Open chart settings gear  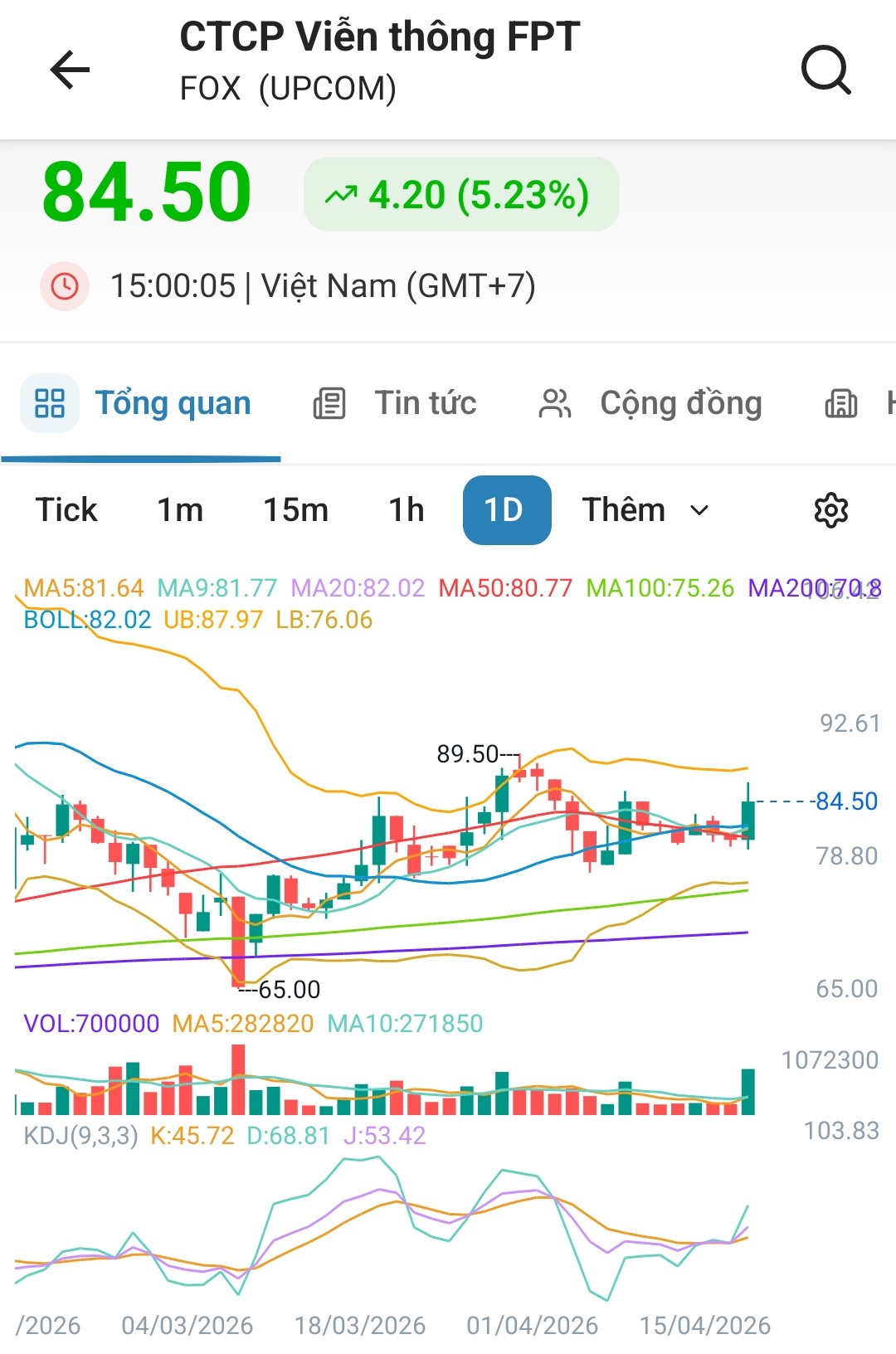tap(830, 510)
